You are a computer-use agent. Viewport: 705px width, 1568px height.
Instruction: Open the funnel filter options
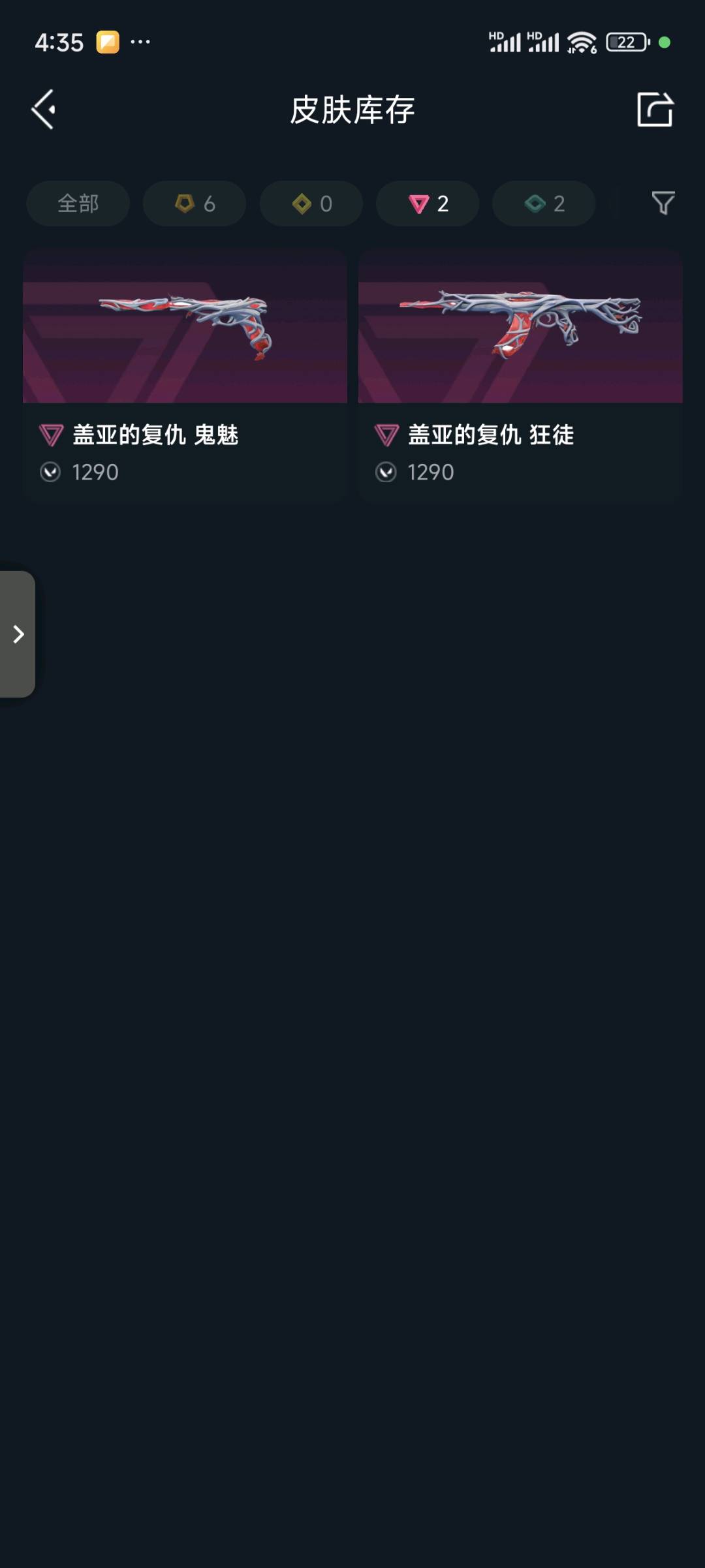(663, 203)
